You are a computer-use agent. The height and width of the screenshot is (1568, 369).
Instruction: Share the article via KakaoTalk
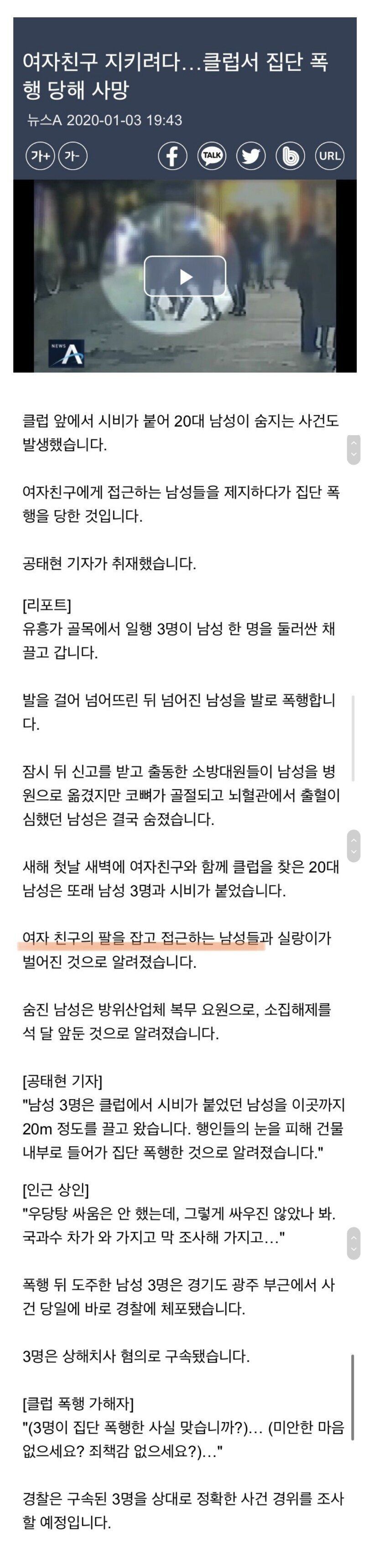[211, 156]
